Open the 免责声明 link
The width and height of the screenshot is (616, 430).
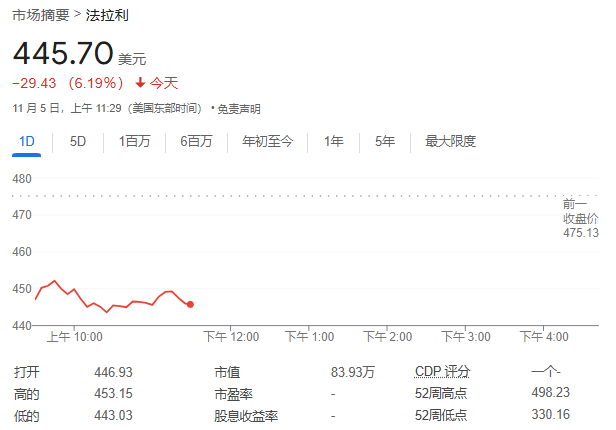click(238, 107)
